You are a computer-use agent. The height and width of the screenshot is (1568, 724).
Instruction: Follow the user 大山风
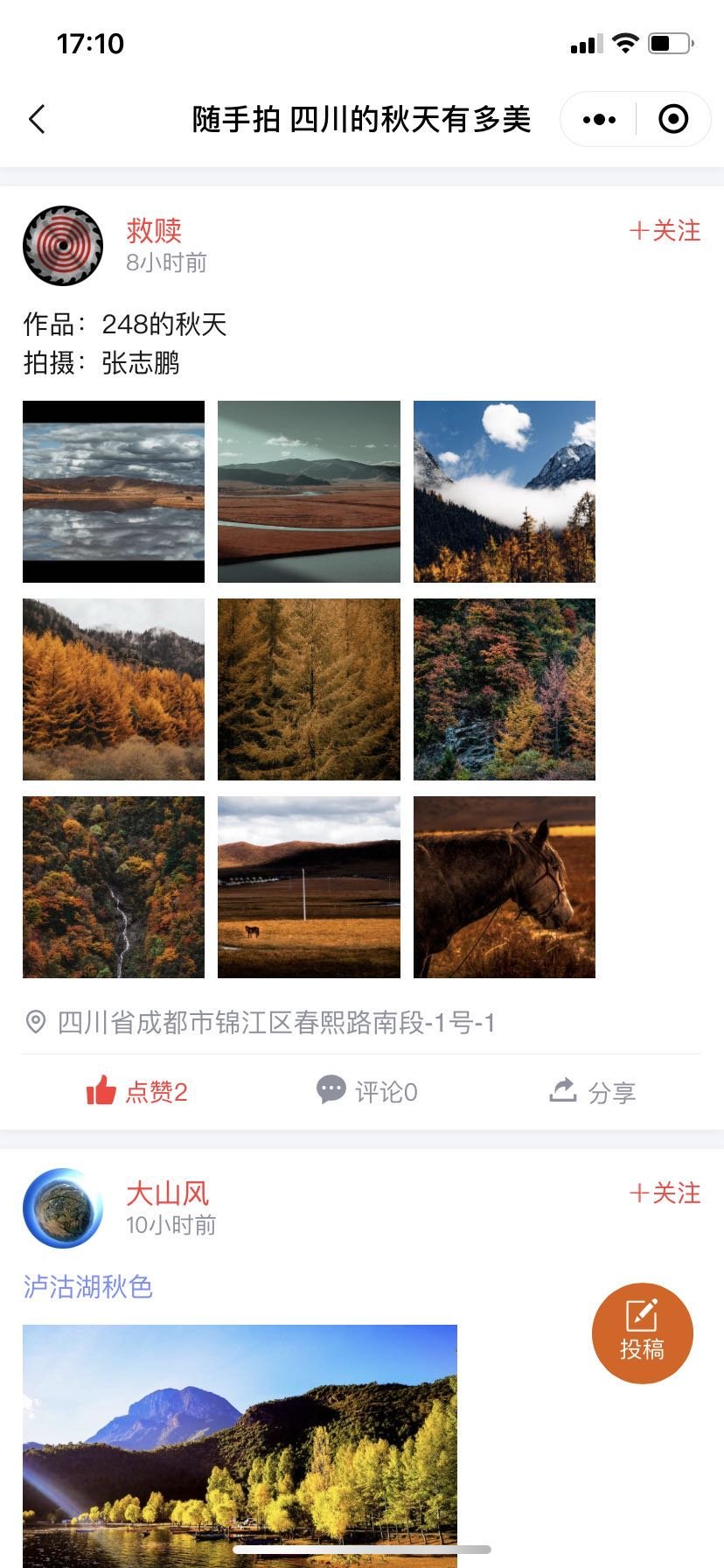click(665, 1193)
